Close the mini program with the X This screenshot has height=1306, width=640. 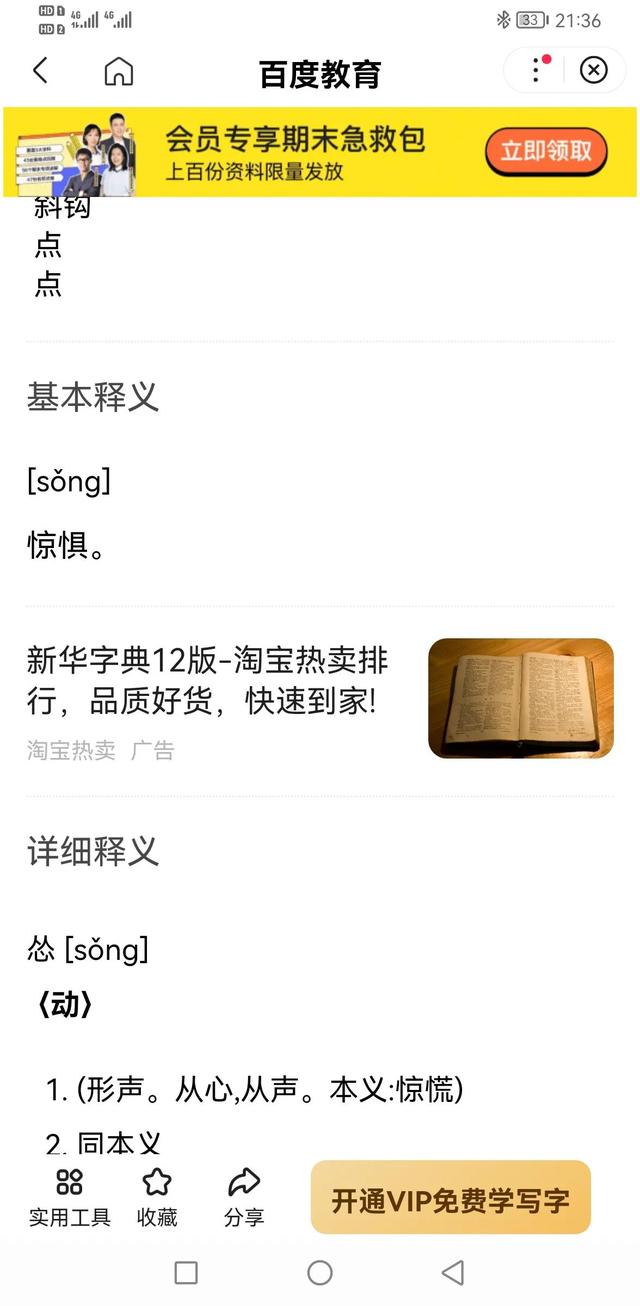click(594, 70)
